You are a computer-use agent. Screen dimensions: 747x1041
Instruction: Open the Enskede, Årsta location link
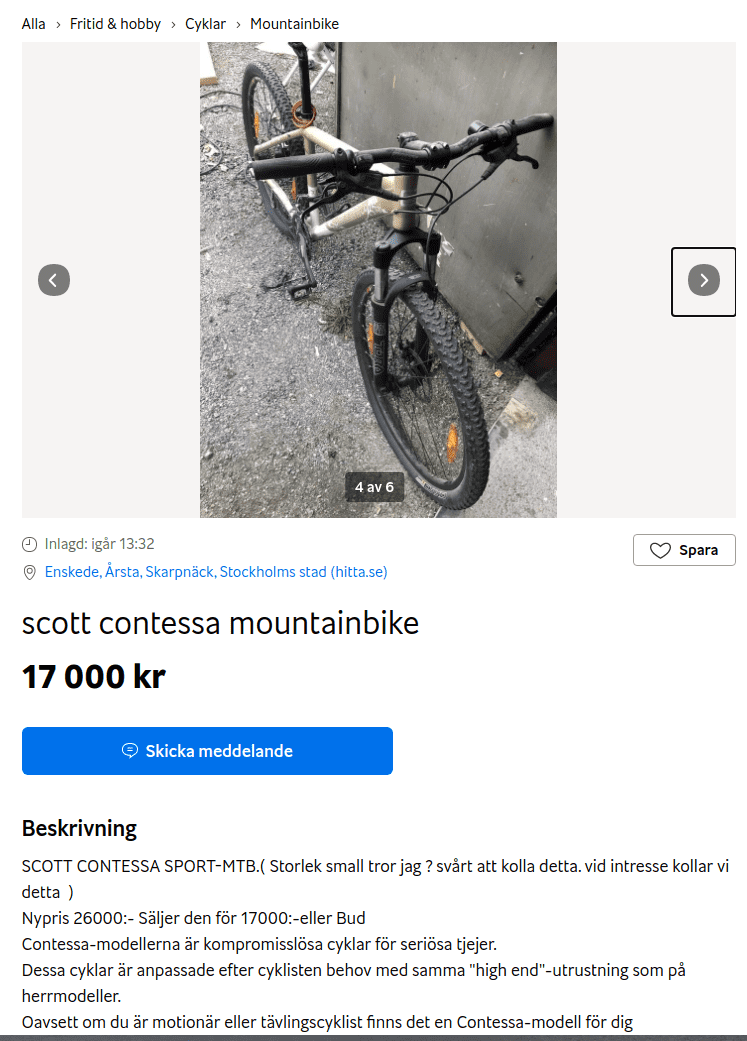216,572
